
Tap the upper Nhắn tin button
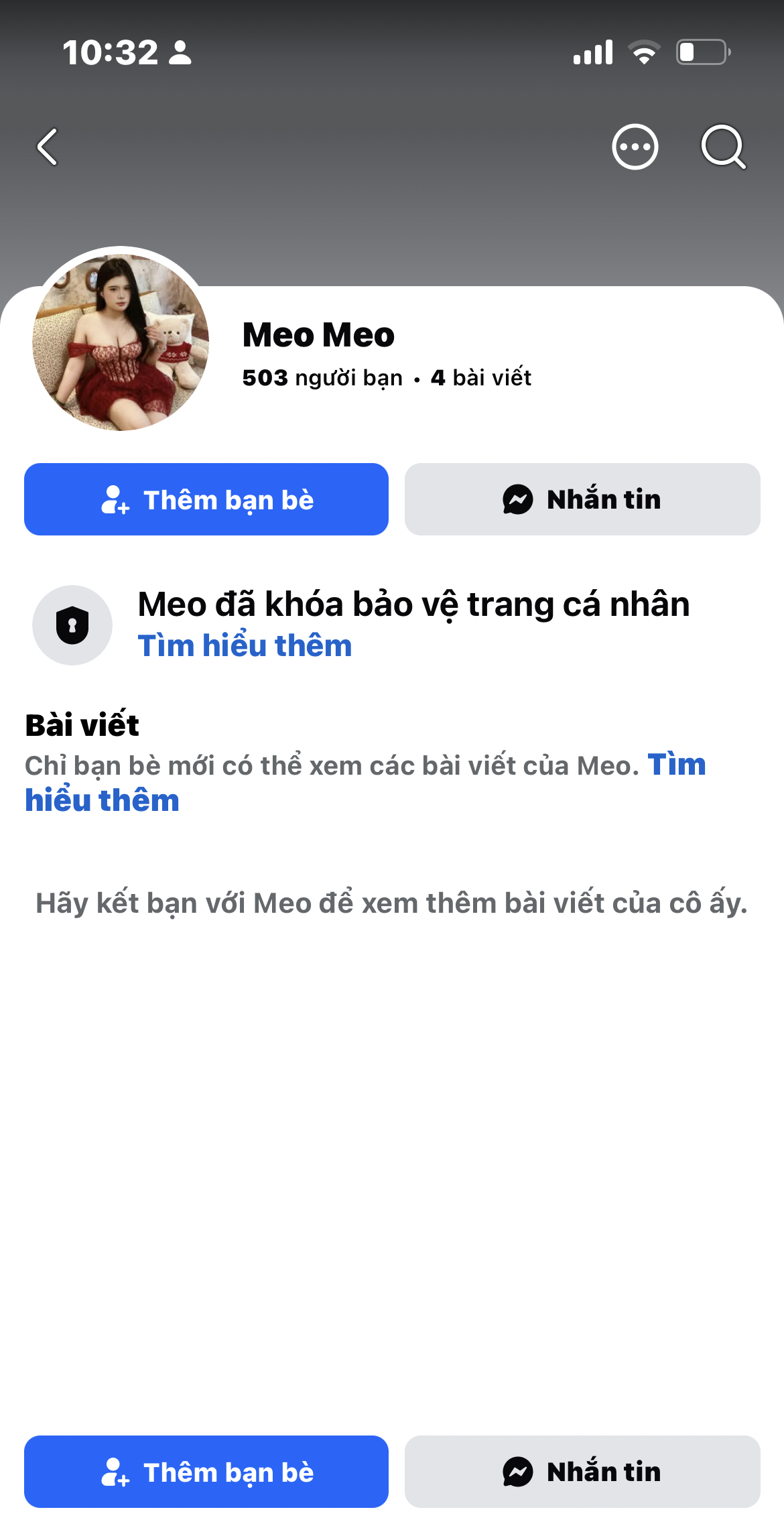click(x=582, y=499)
